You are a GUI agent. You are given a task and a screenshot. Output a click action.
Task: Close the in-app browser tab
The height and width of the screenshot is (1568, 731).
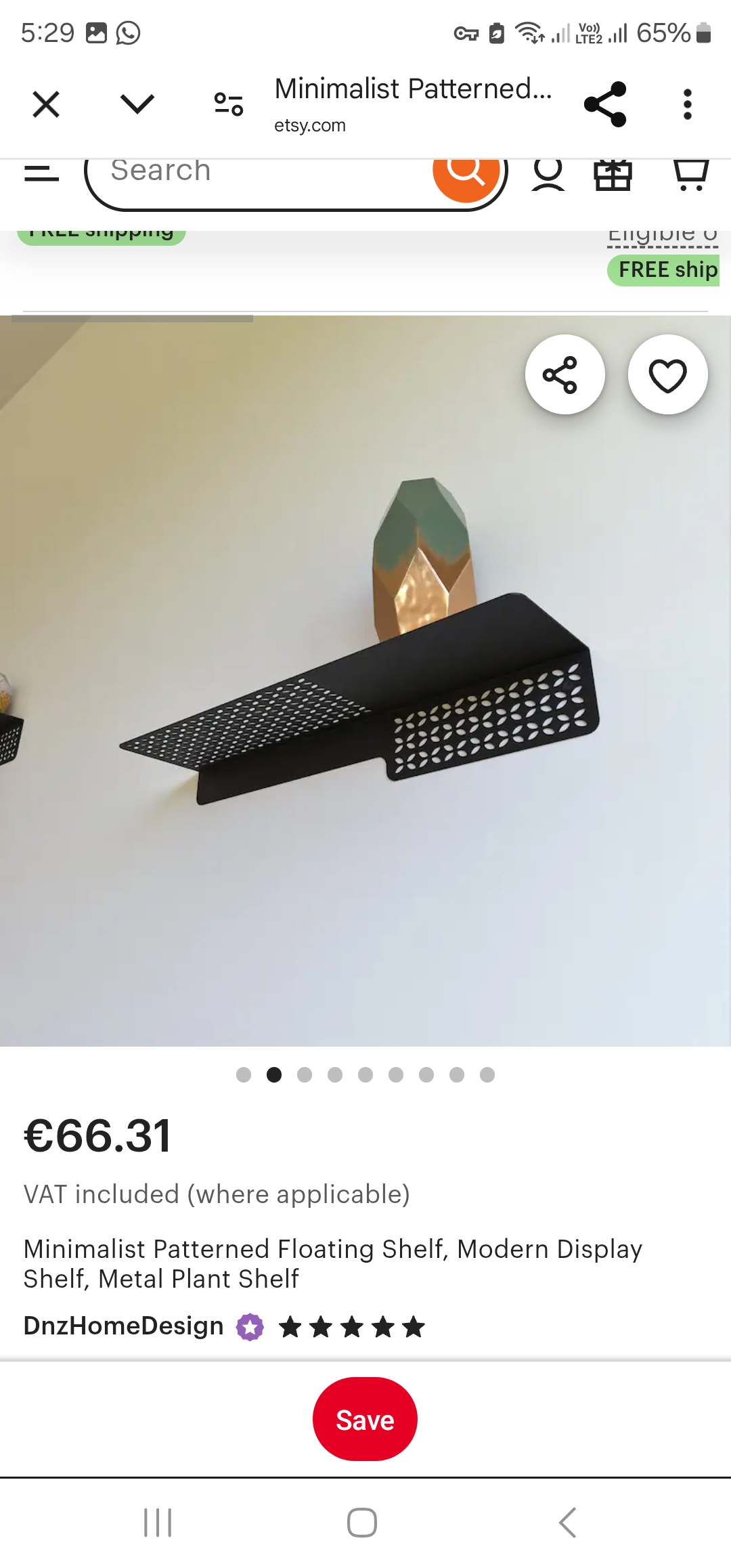click(x=46, y=104)
